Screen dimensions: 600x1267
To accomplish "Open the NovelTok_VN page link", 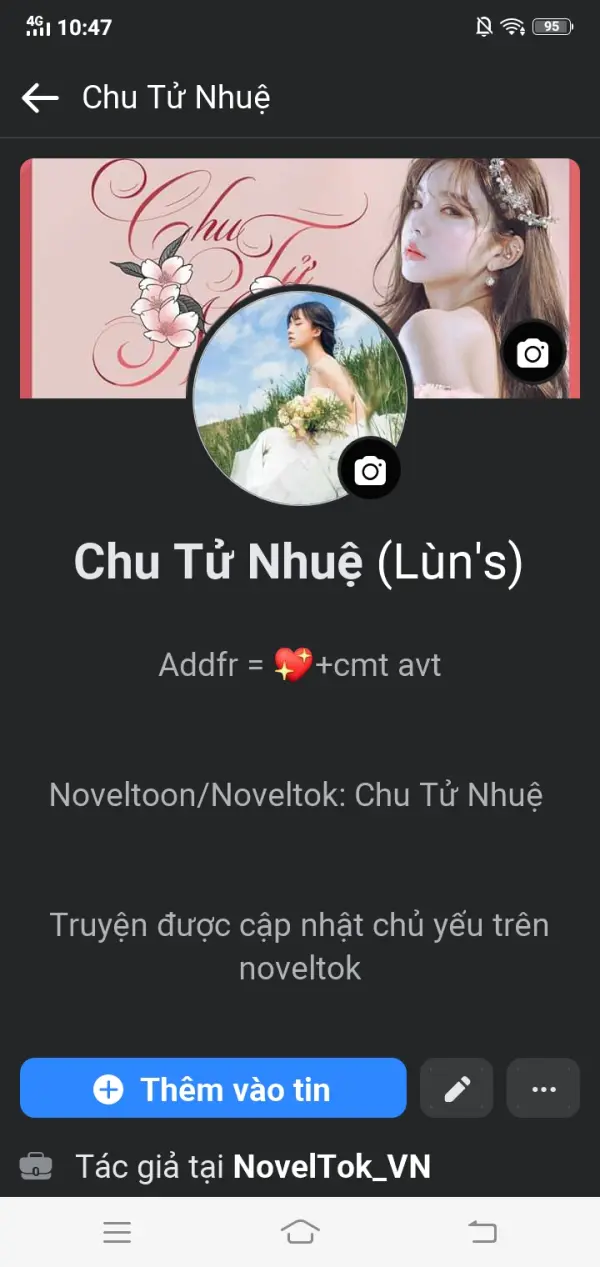I will (x=331, y=1166).
